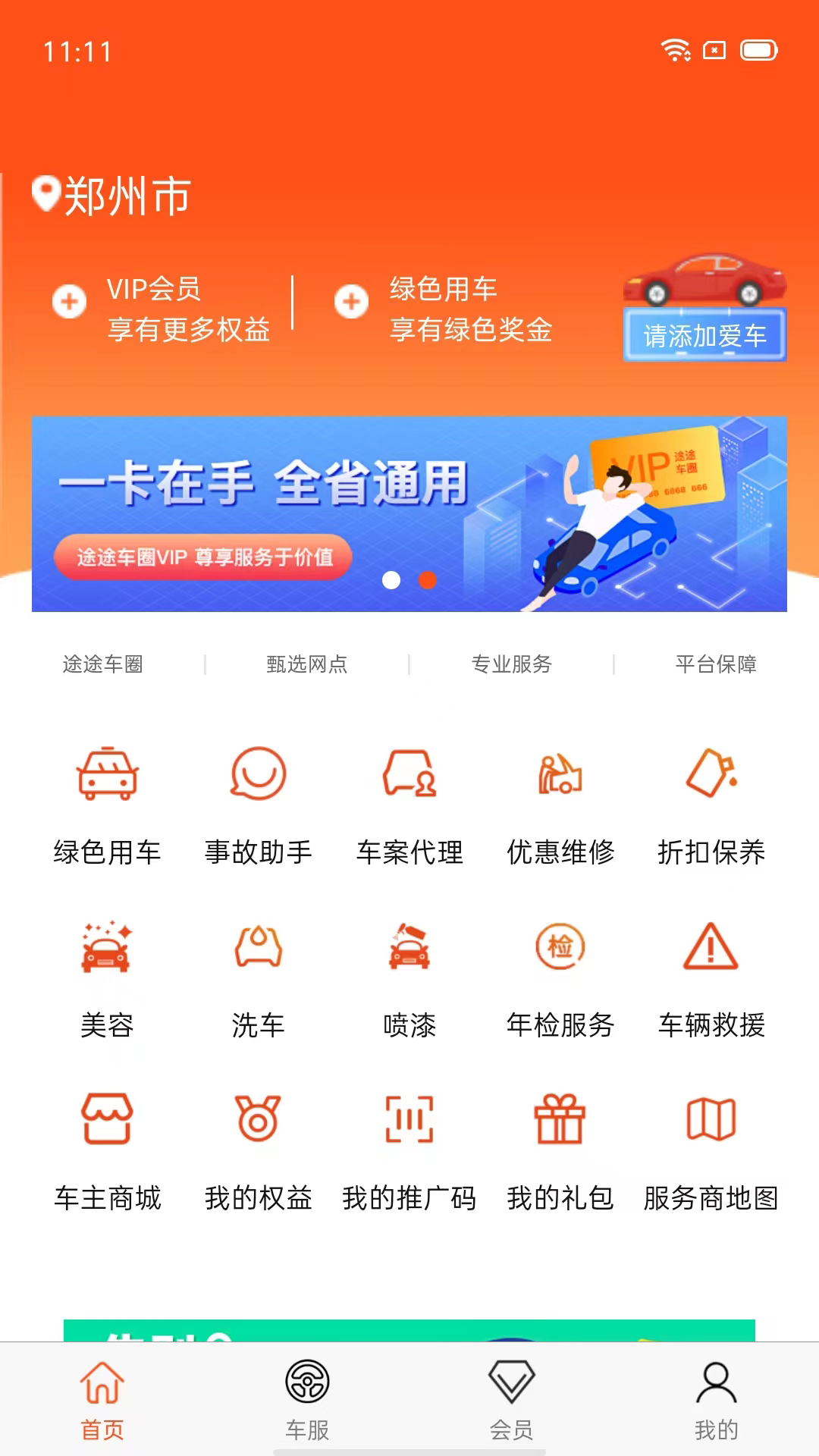Open 事故助手 service

258,804
